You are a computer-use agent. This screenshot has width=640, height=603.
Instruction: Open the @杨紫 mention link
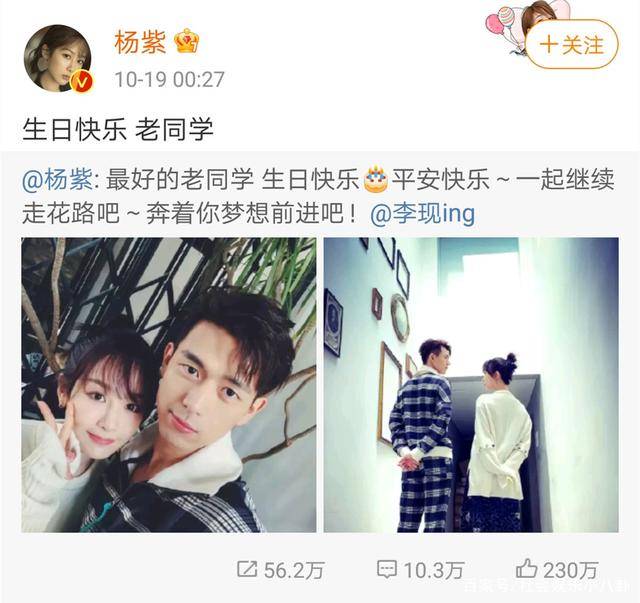57,181
